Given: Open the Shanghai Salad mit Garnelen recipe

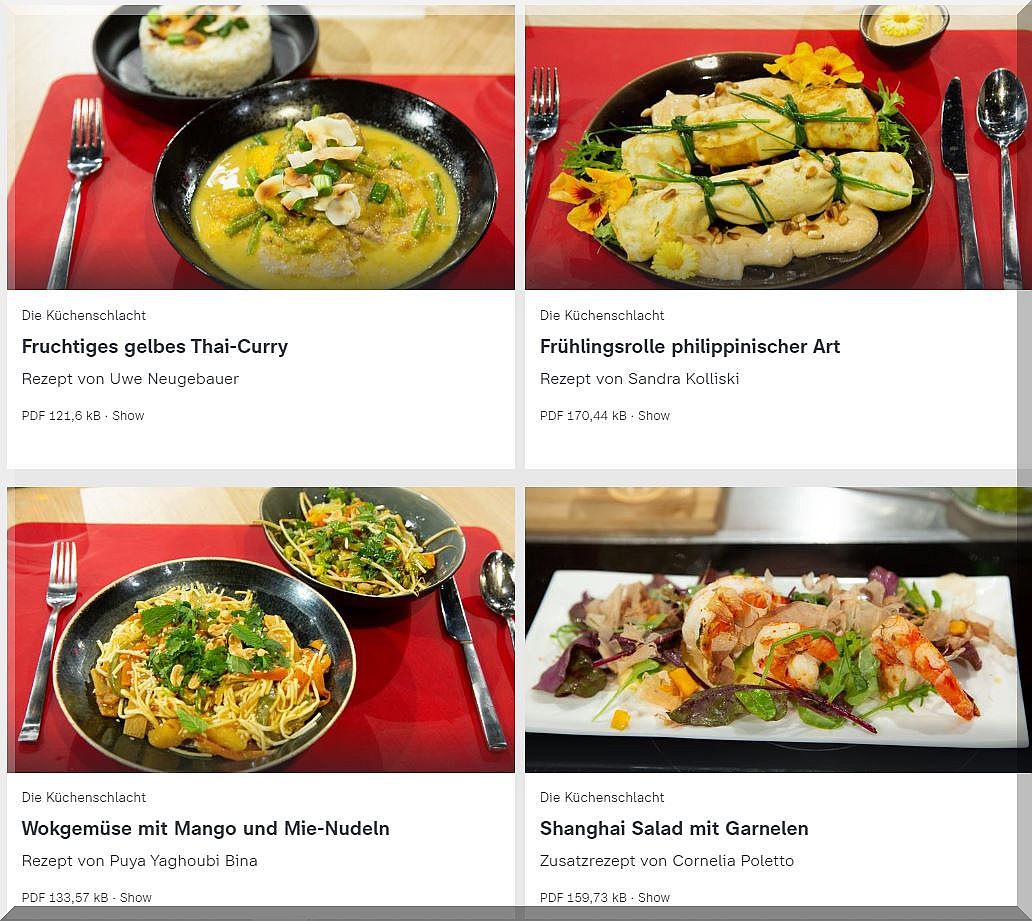Looking at the screenshot, I should coord(674,829).
